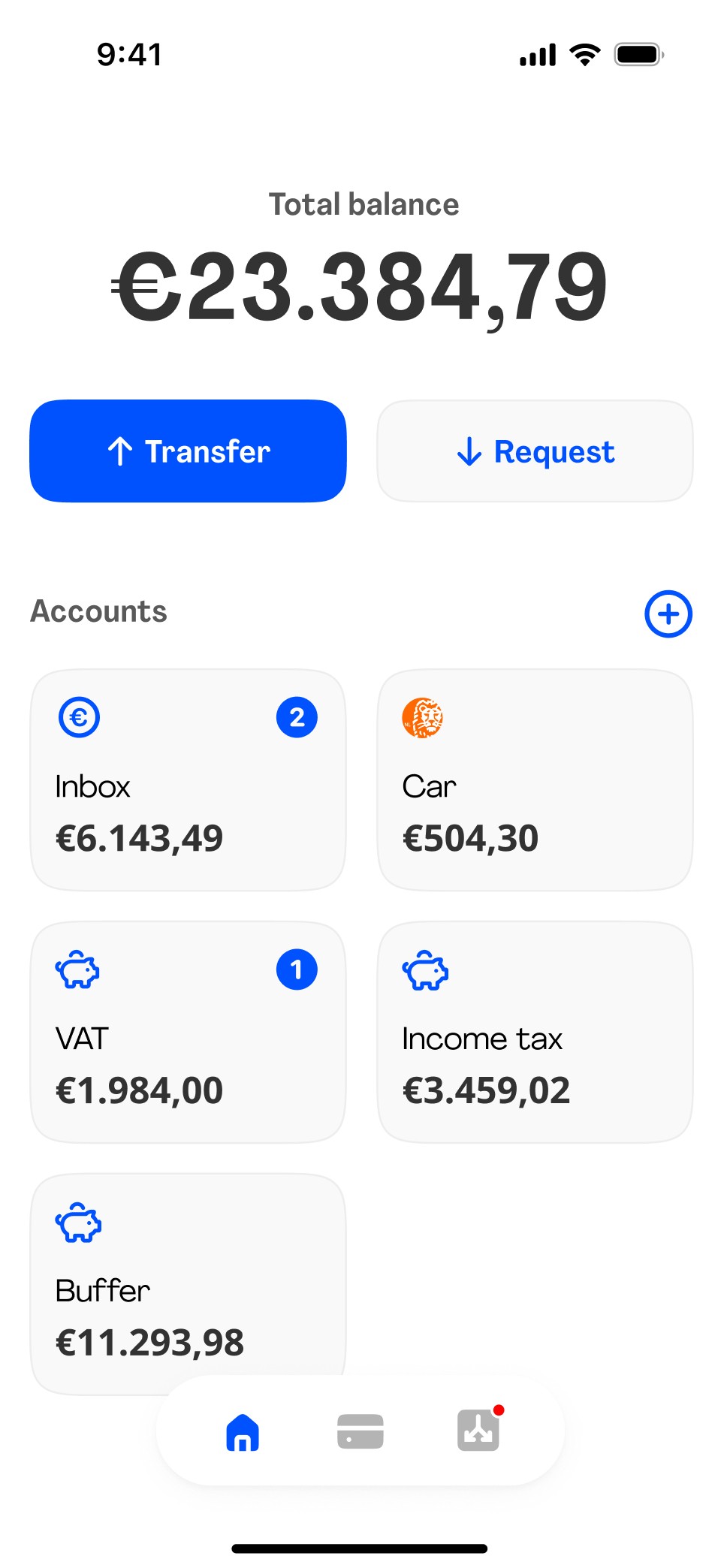This screenshot has height=1568, width=721.
Task: Request money
Action: tap(534, 451)
